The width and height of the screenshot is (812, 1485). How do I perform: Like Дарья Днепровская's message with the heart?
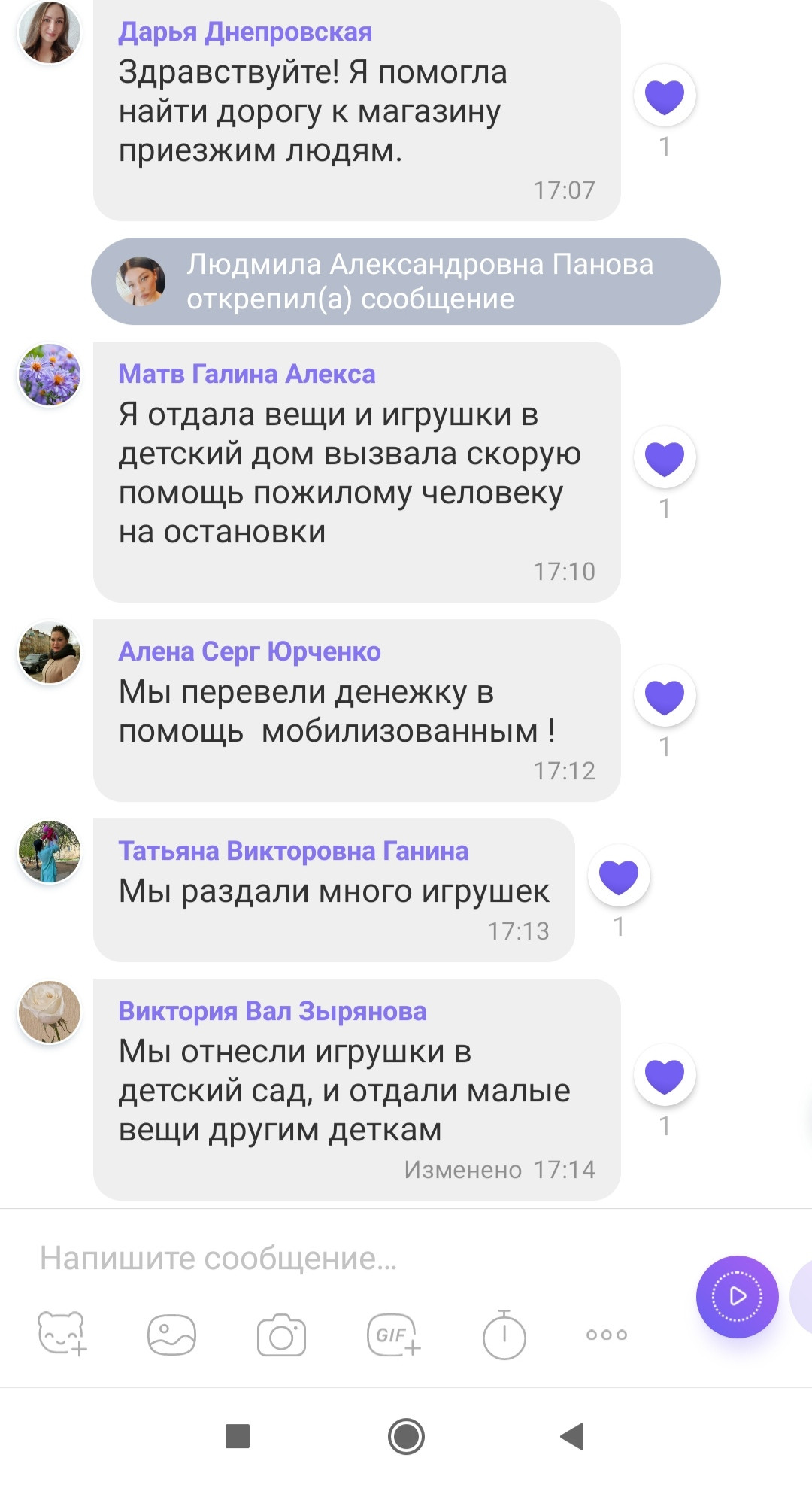coord(665,96)
